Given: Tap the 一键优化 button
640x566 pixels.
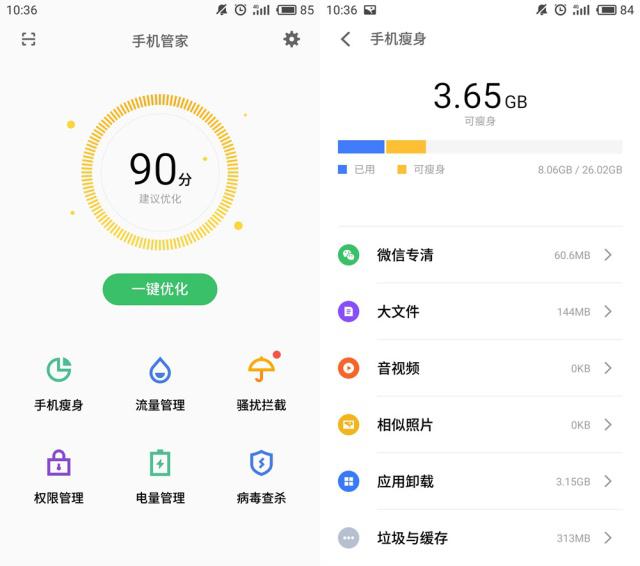Looking at the screenshot, I should 160,289.
